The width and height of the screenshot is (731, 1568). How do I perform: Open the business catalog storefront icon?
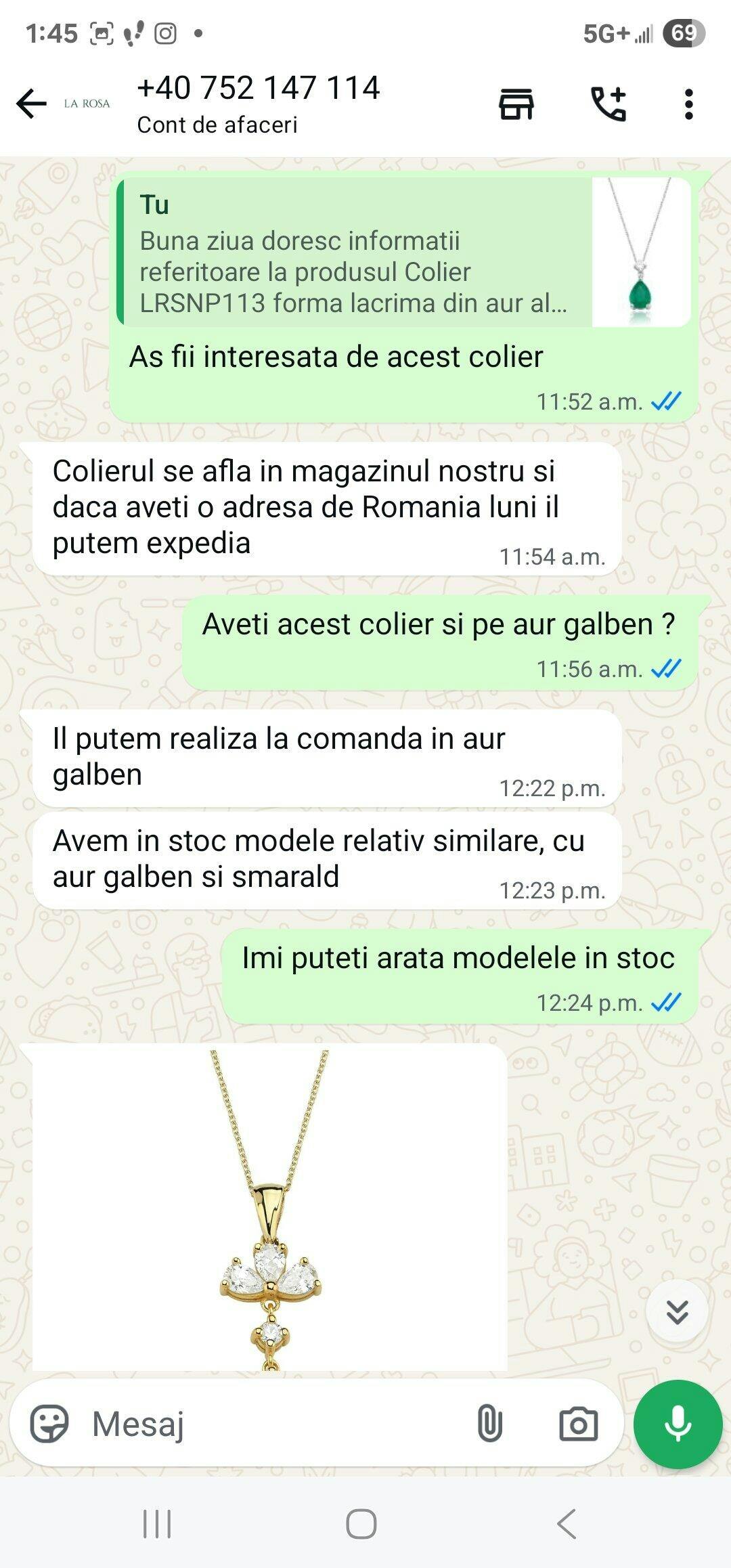tap(516, 104)
